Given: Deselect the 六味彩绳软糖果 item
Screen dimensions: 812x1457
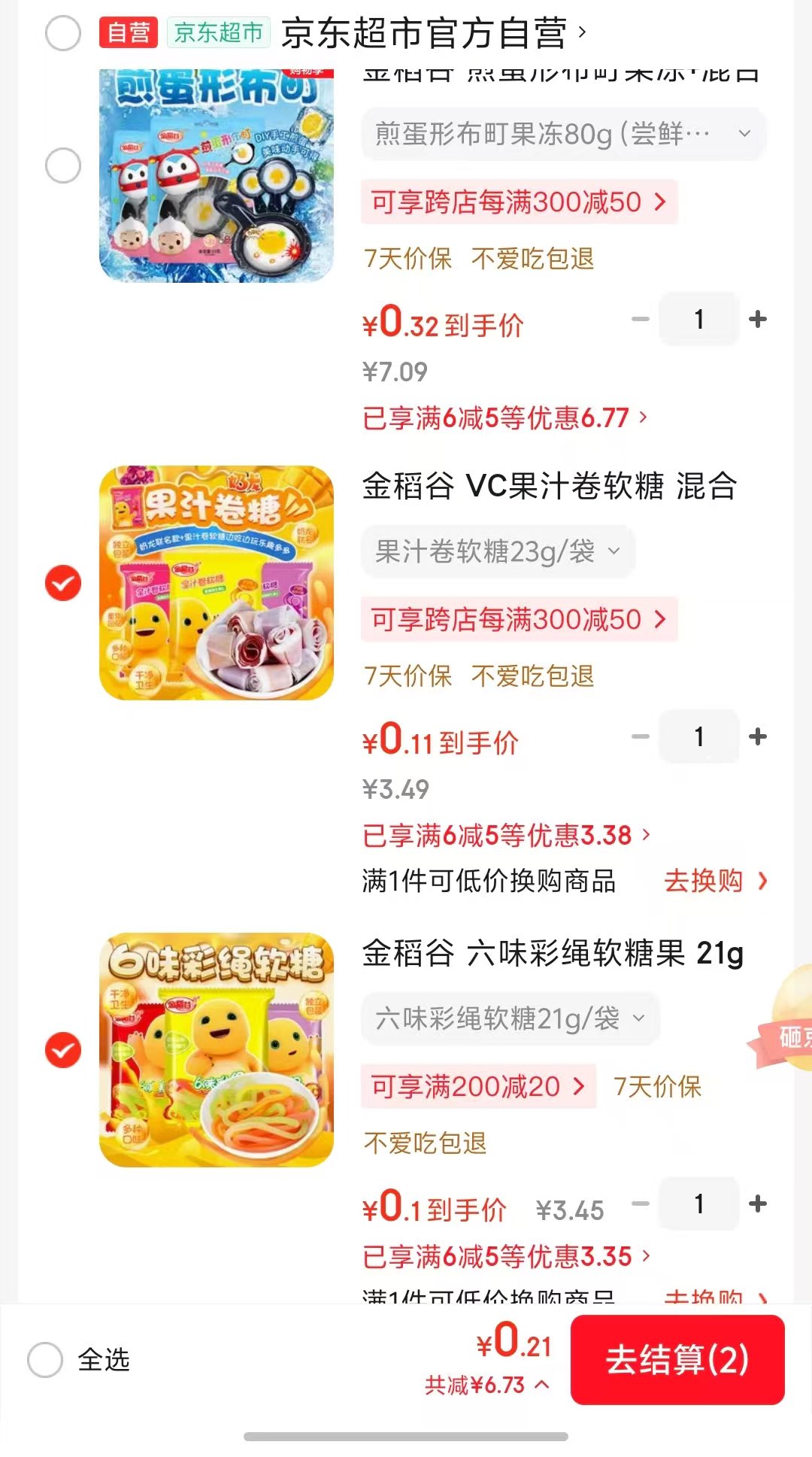Looking at the screenshot, I should click(x=63, y=1050).
